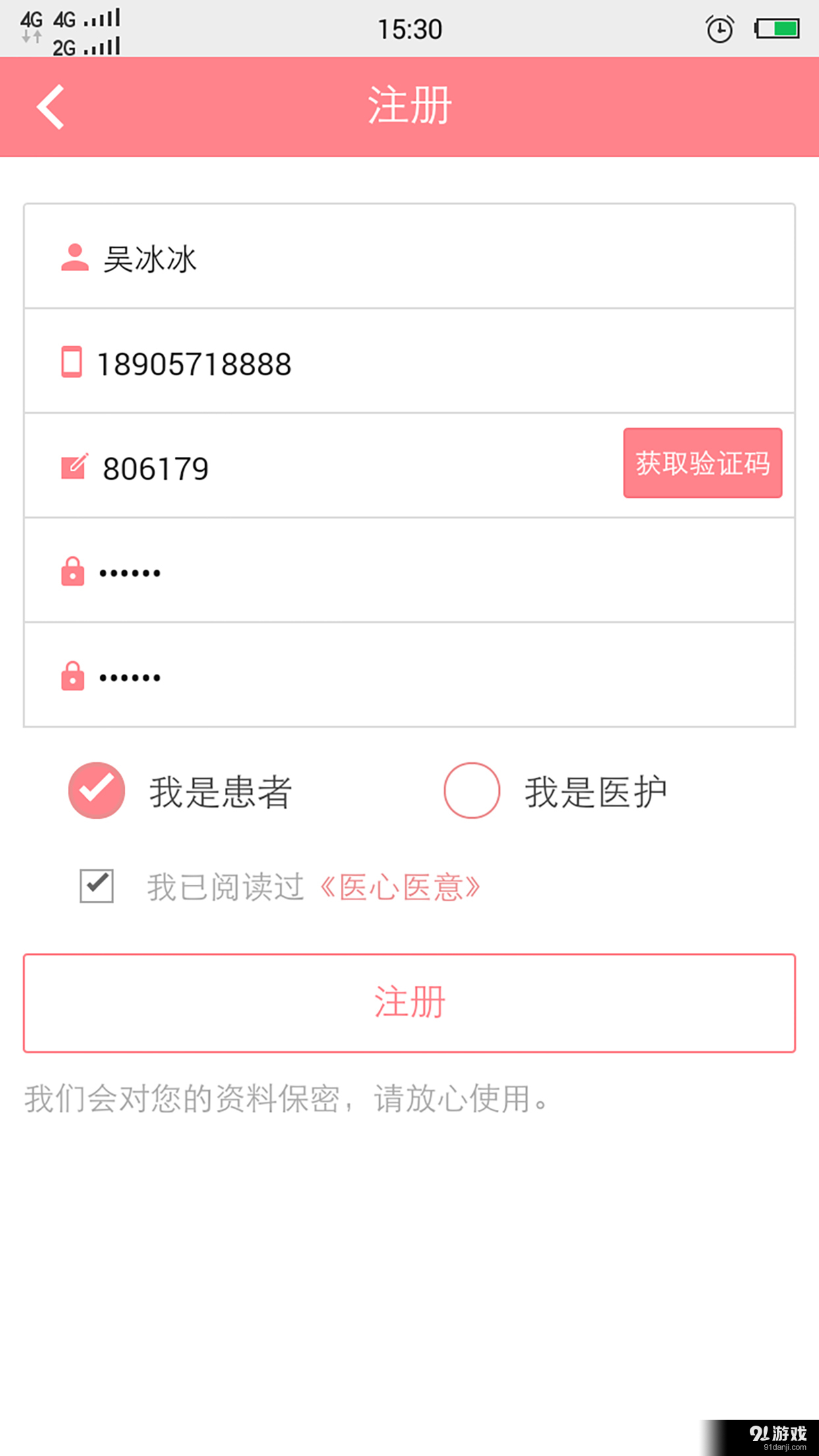Click the alarm clock icon in the status bar
819x1456 pixels.
pos(719,29)
